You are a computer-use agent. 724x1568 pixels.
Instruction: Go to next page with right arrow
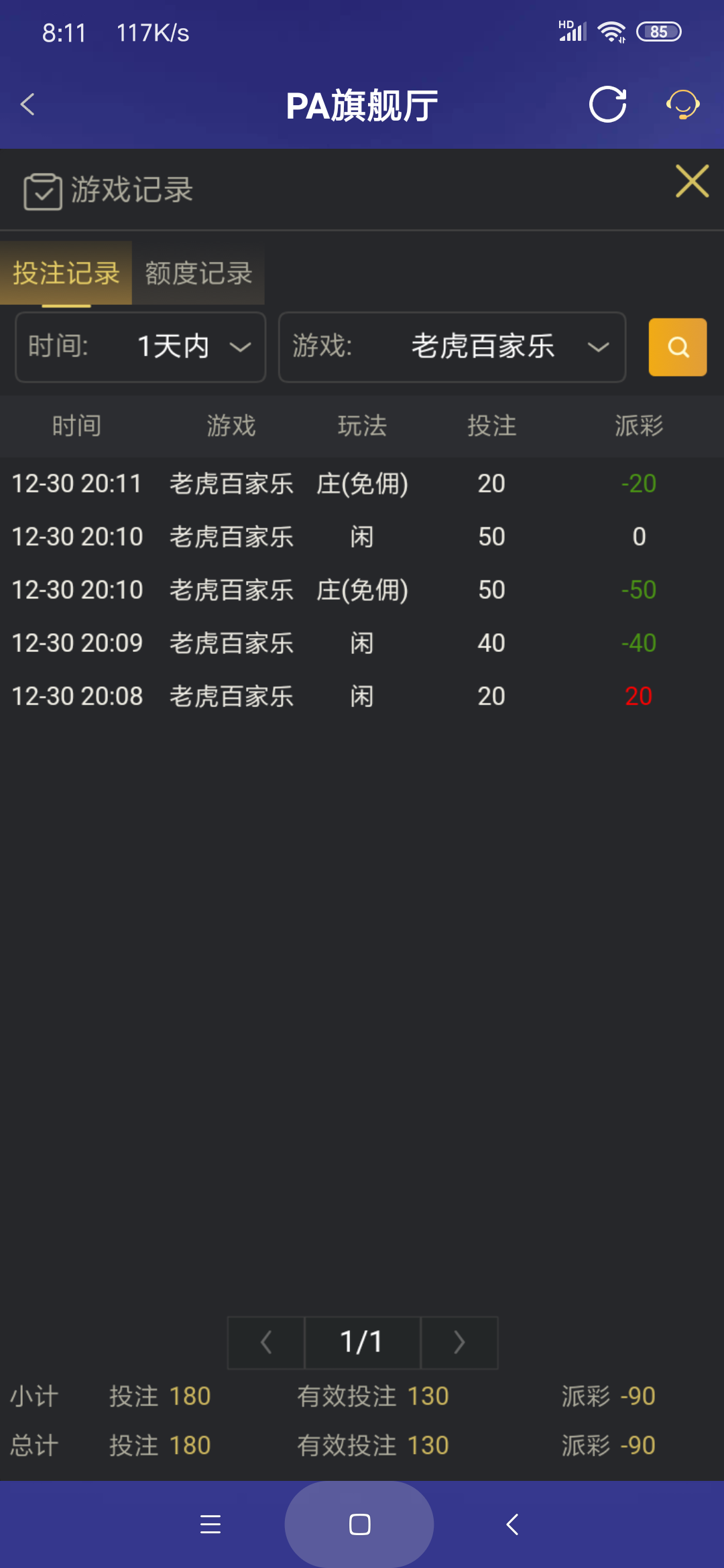[x=459, y=1342]
